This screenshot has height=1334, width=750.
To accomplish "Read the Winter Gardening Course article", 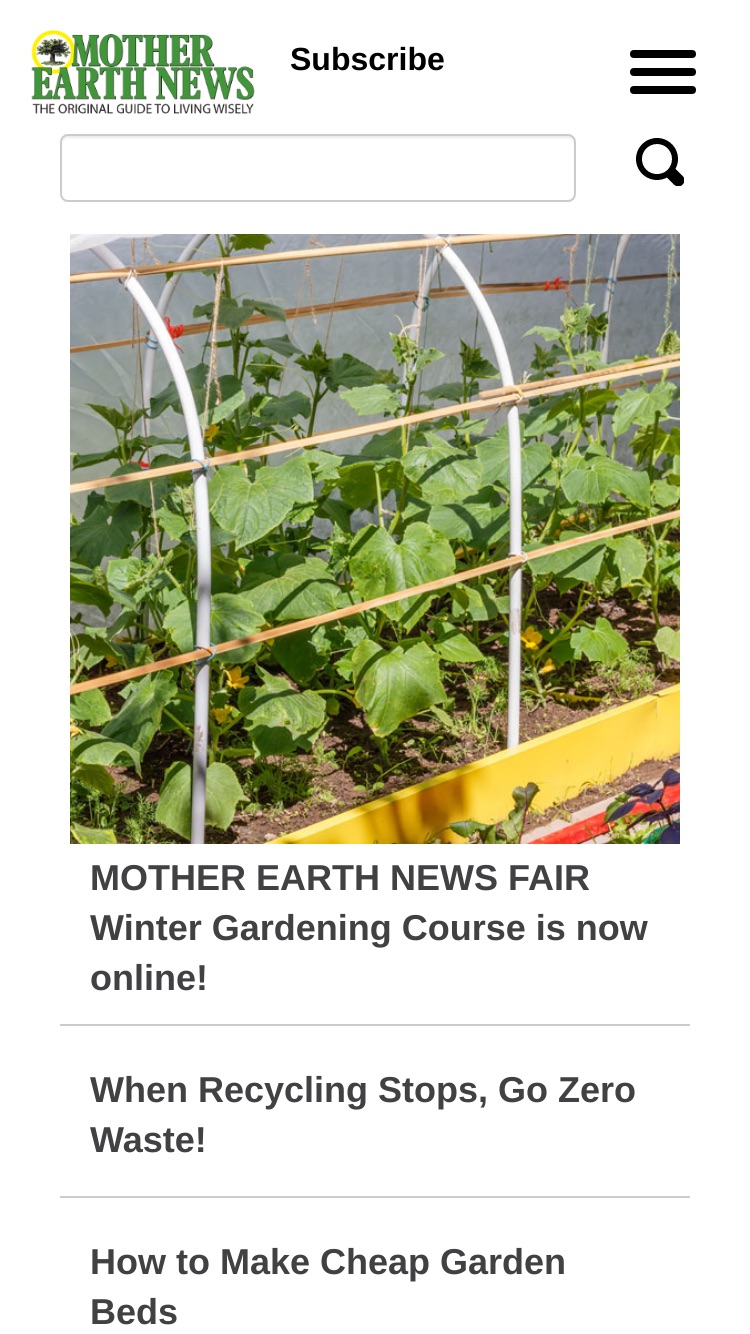I will point(369,928).
